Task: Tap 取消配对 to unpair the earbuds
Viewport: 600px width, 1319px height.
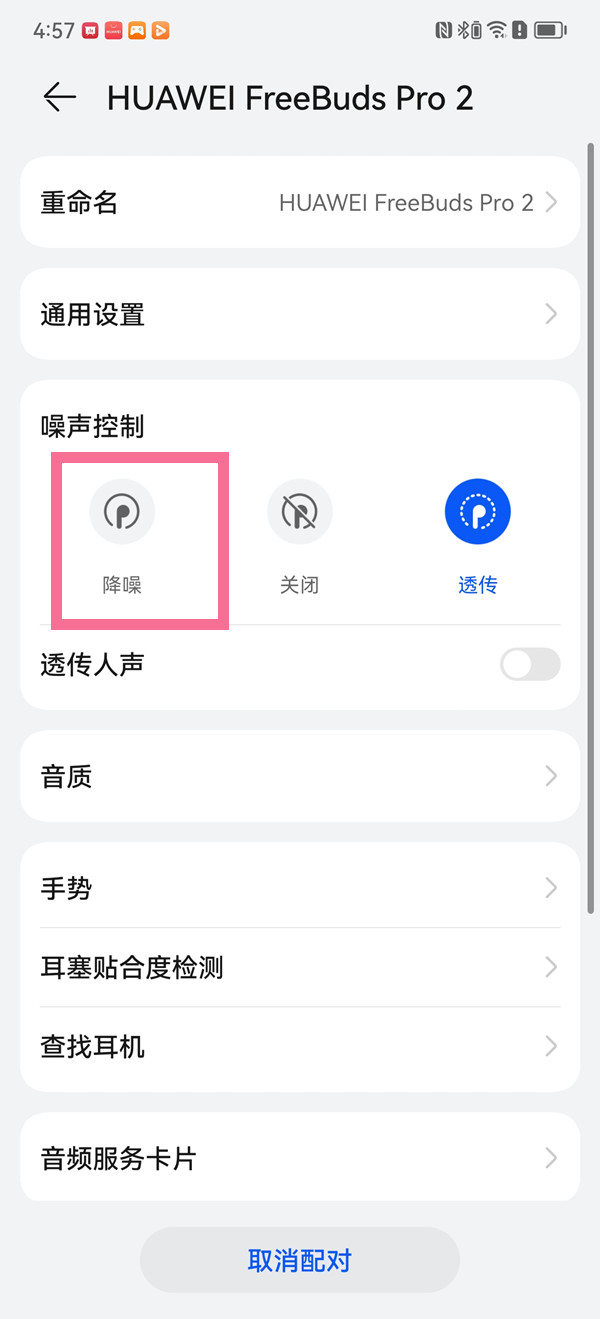Action: coord(300,1260)
